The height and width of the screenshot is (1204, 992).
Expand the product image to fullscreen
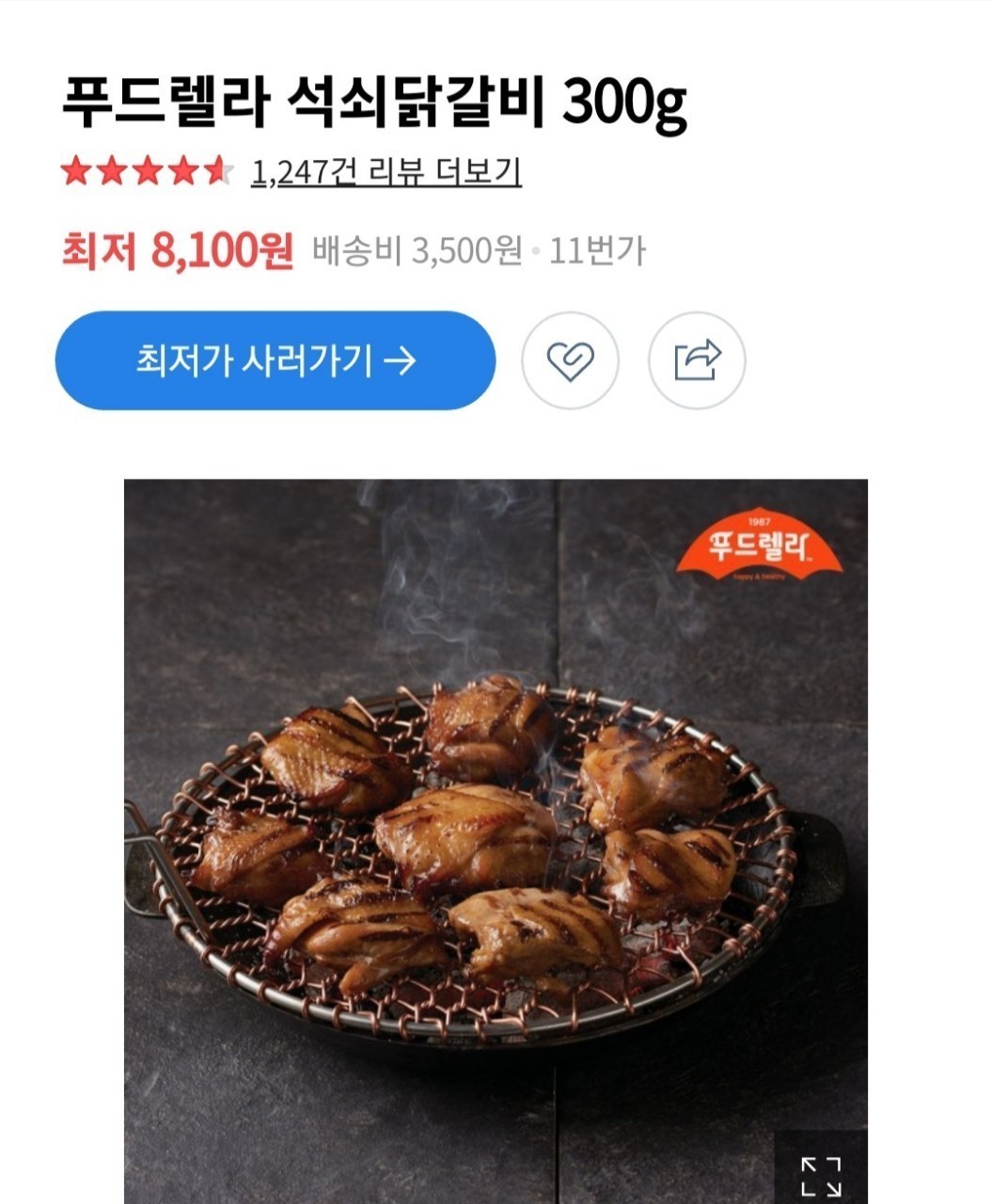pyautogui.click(x=820, y=1176)
